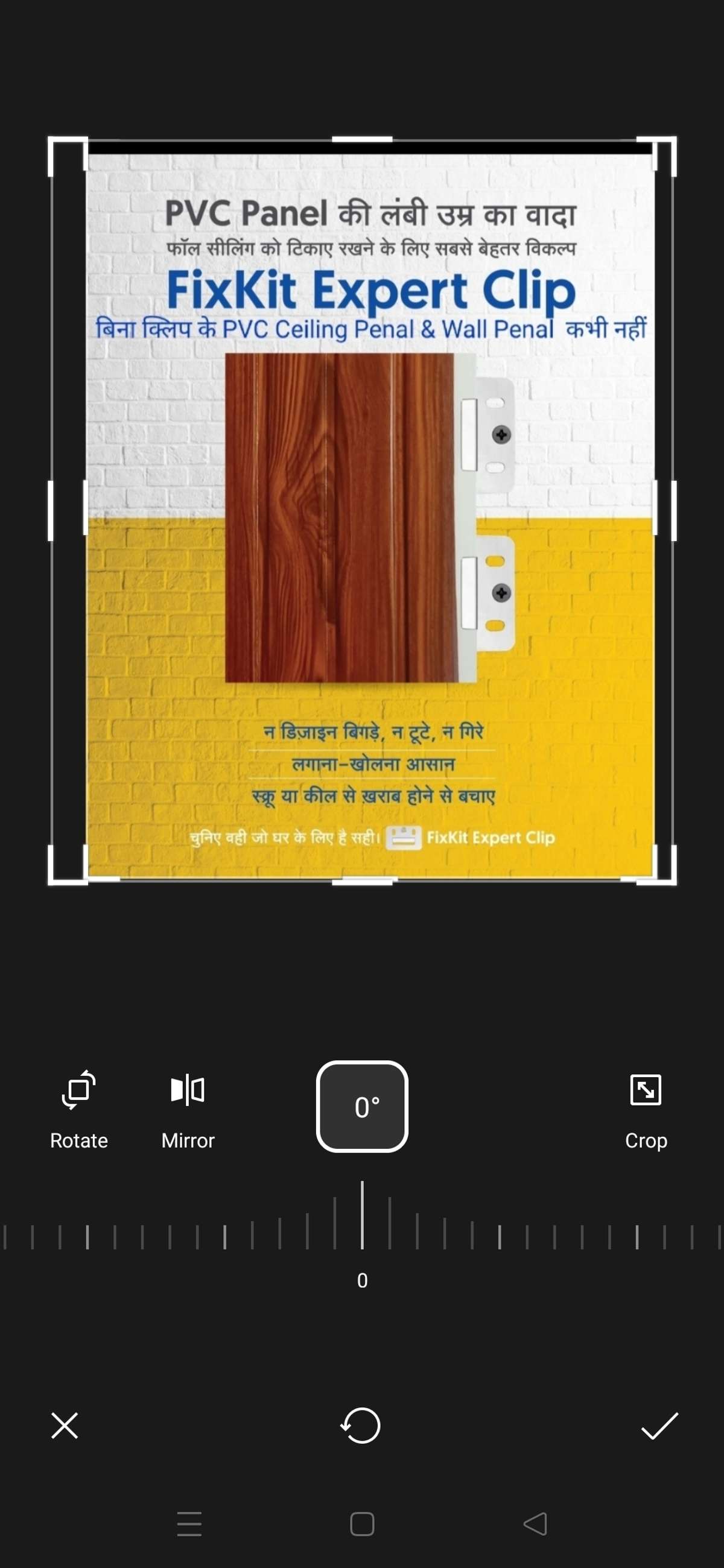Flip the image using Mirror
The image size is (724, 1568).
pyautogui.click(x=188, y=1108)
